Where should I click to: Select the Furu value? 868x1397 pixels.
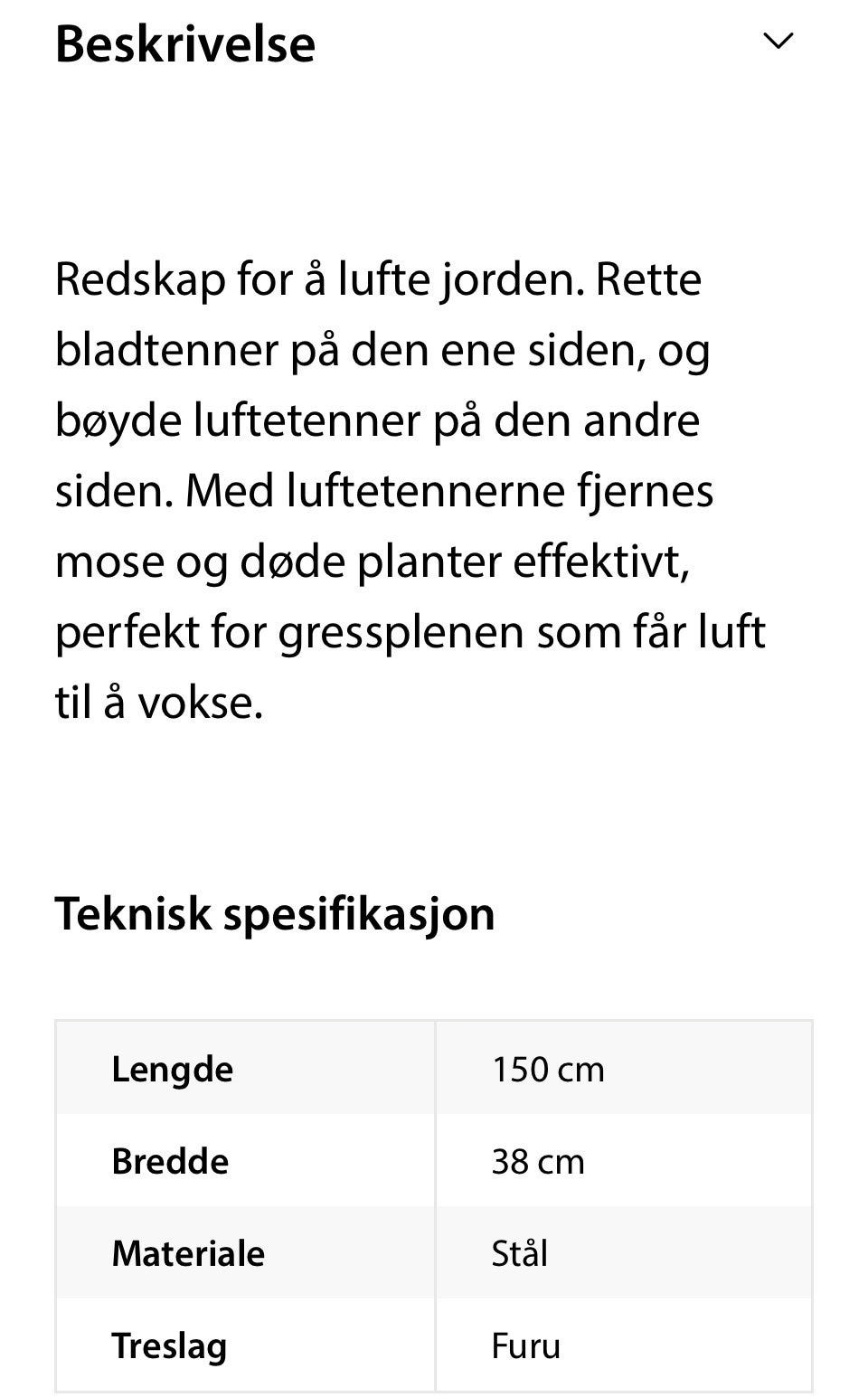coord(525,1345)
